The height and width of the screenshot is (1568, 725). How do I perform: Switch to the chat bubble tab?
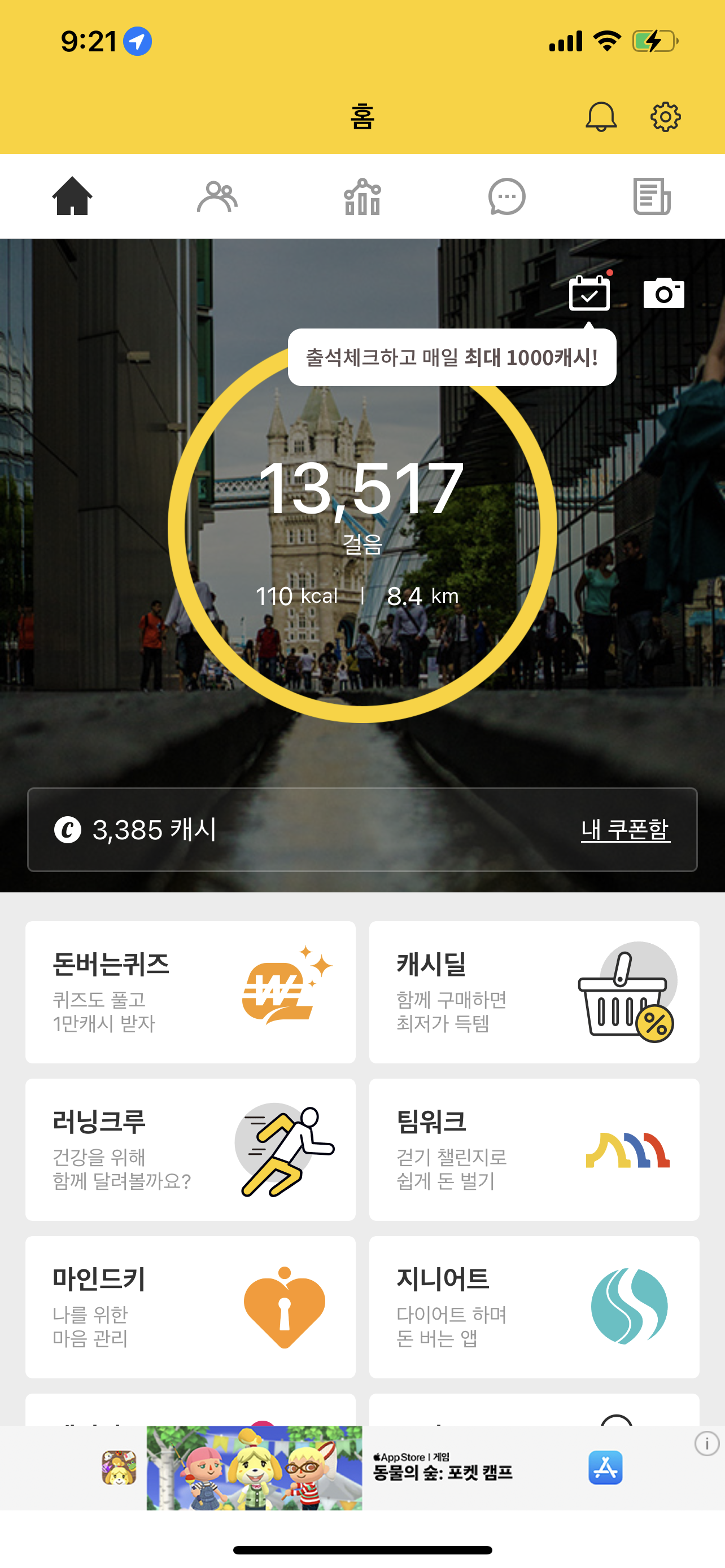coord(506,196)
